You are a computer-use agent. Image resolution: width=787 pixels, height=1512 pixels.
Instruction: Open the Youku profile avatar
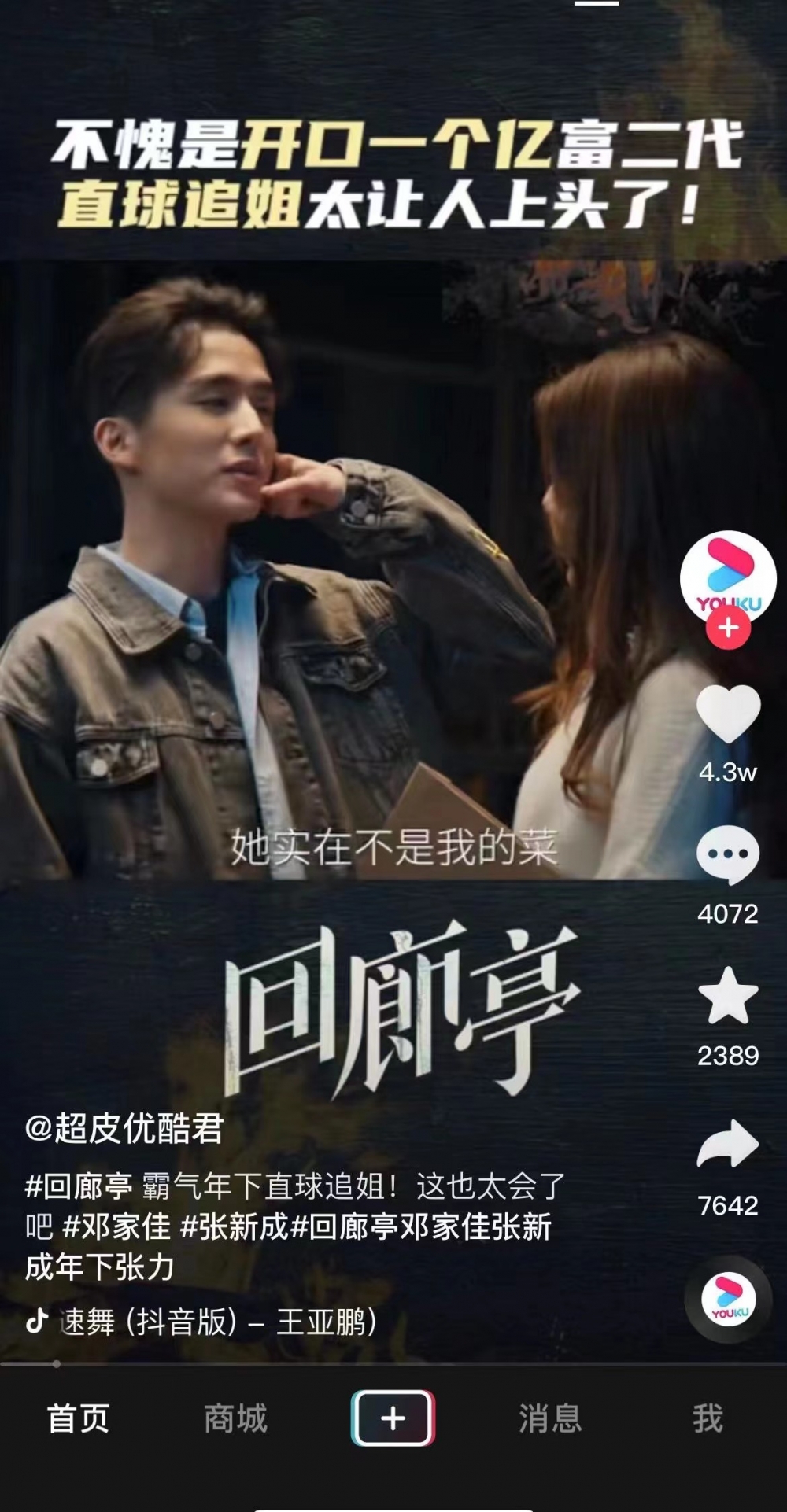pyautogui.click(x=727, y=576)
